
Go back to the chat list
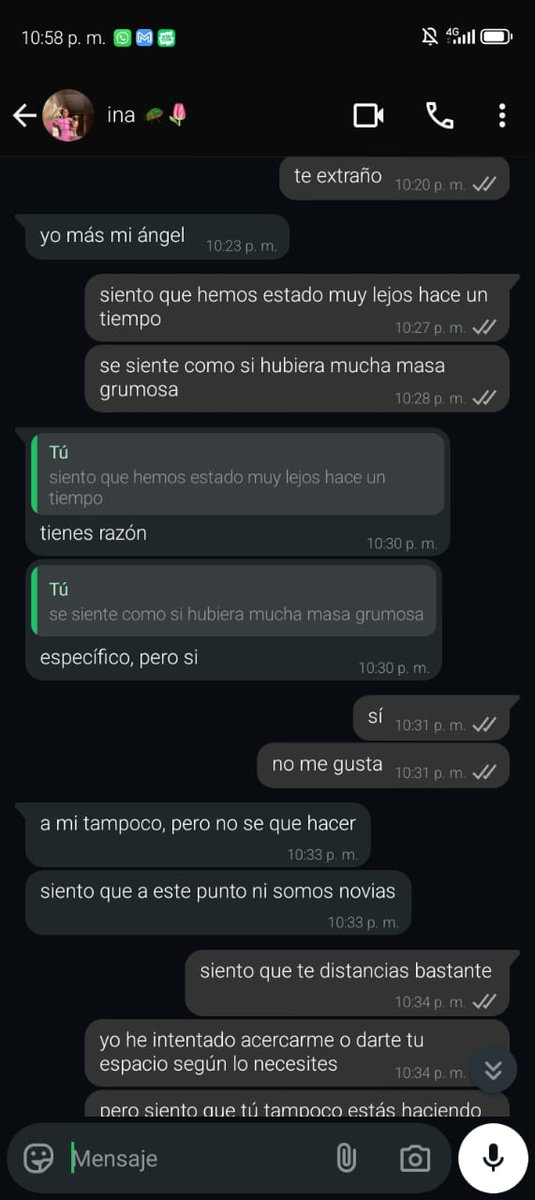pos(25,116)
